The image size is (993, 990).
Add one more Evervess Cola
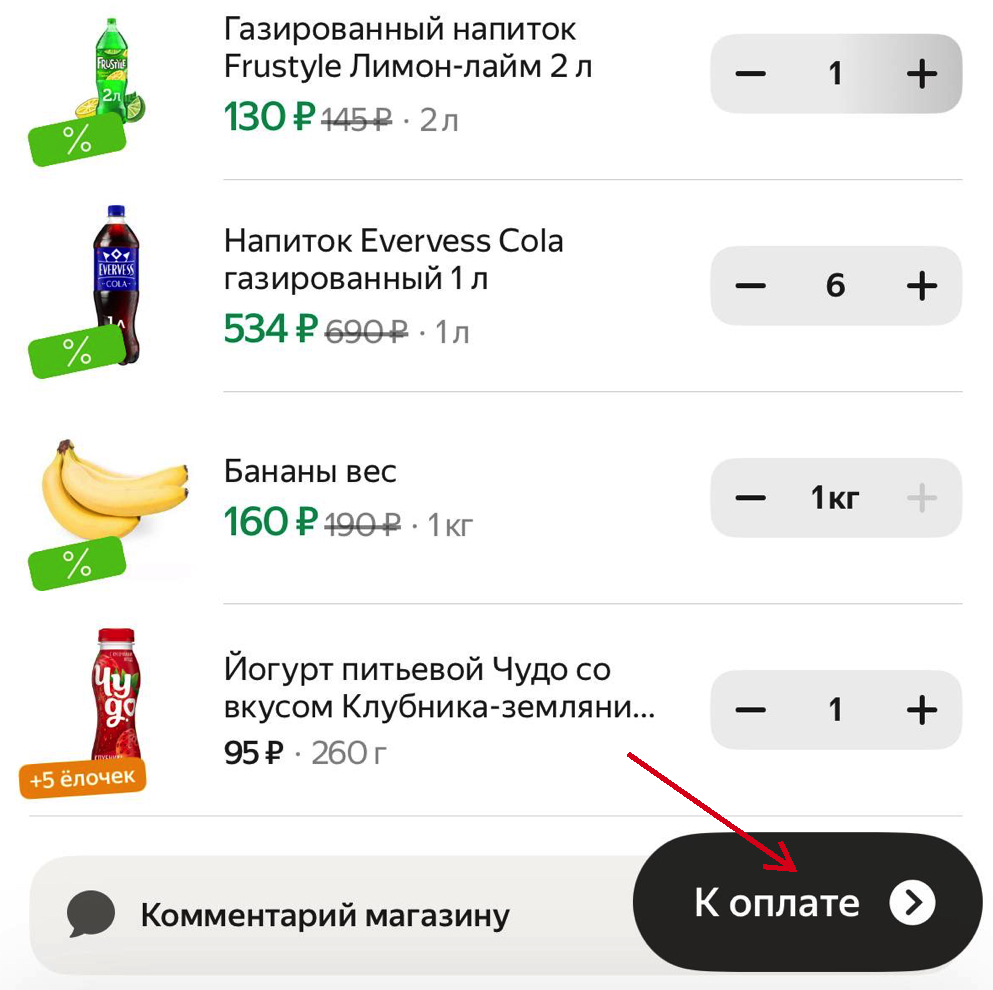coord(921,286)
